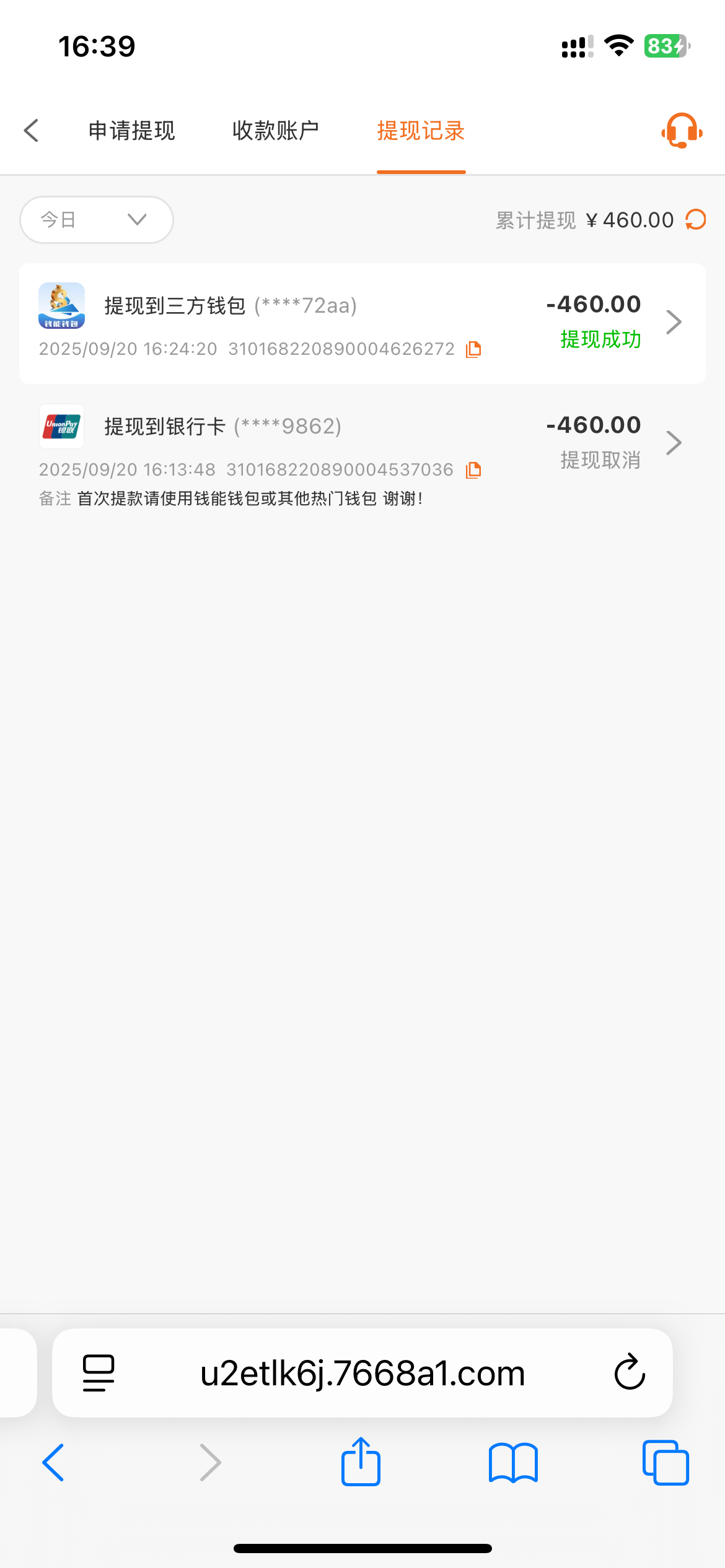Reload the page from the address bar
725x1568 pixels.
[630, 1373]
